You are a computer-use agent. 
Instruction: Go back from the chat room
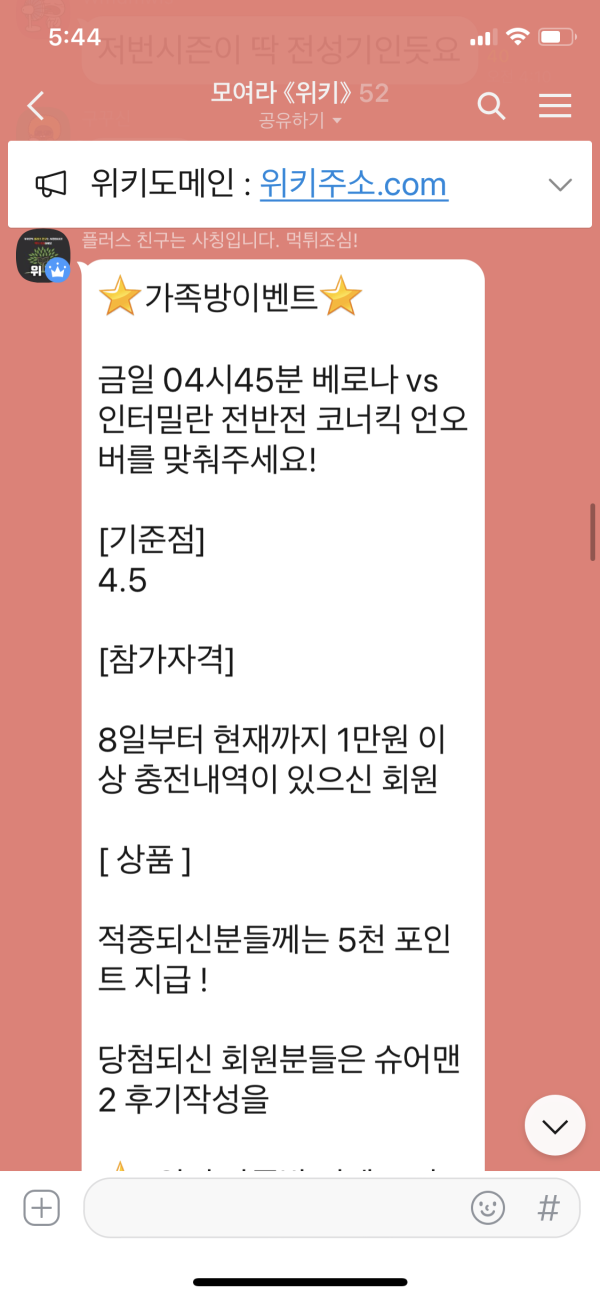click(36, 106)
